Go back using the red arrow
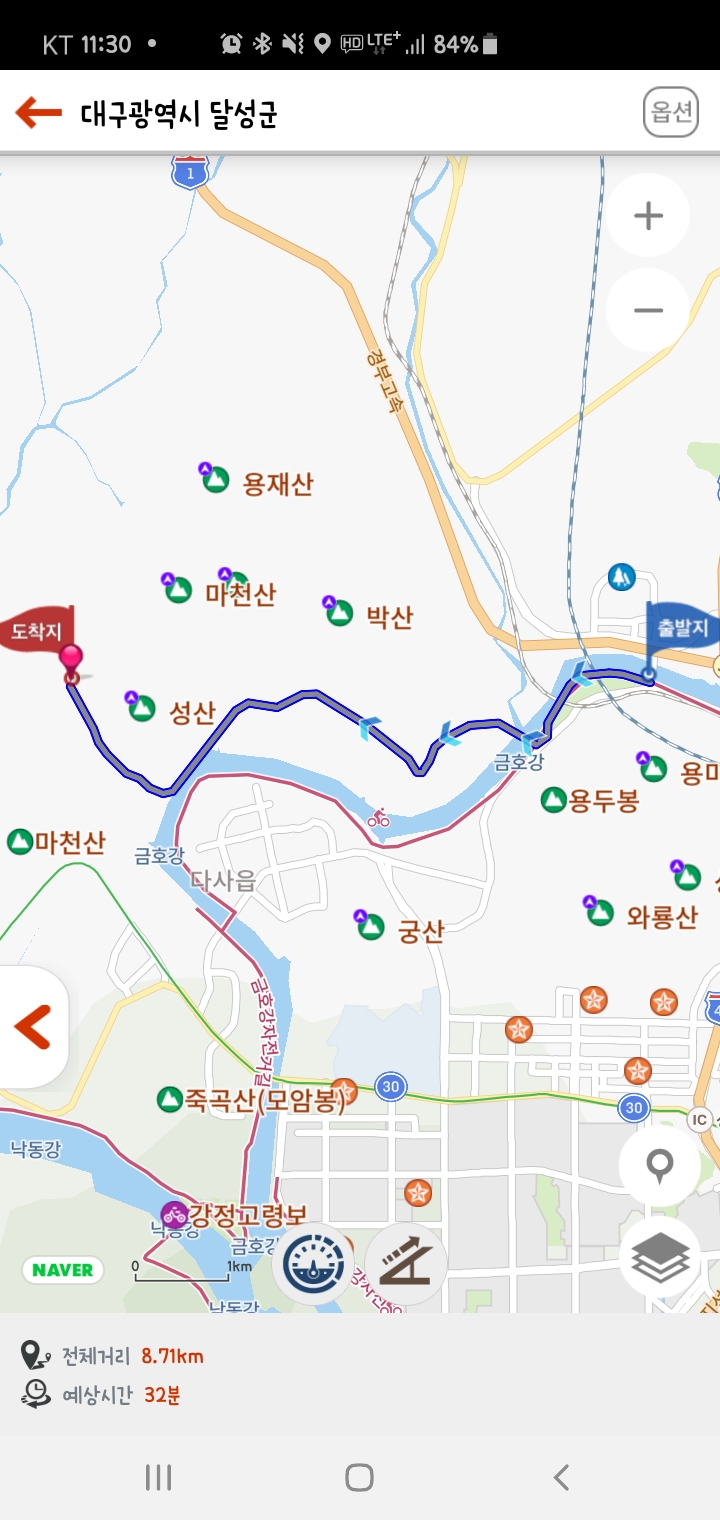The height and width of the screenshot is (1520, 720). point(39,113)
